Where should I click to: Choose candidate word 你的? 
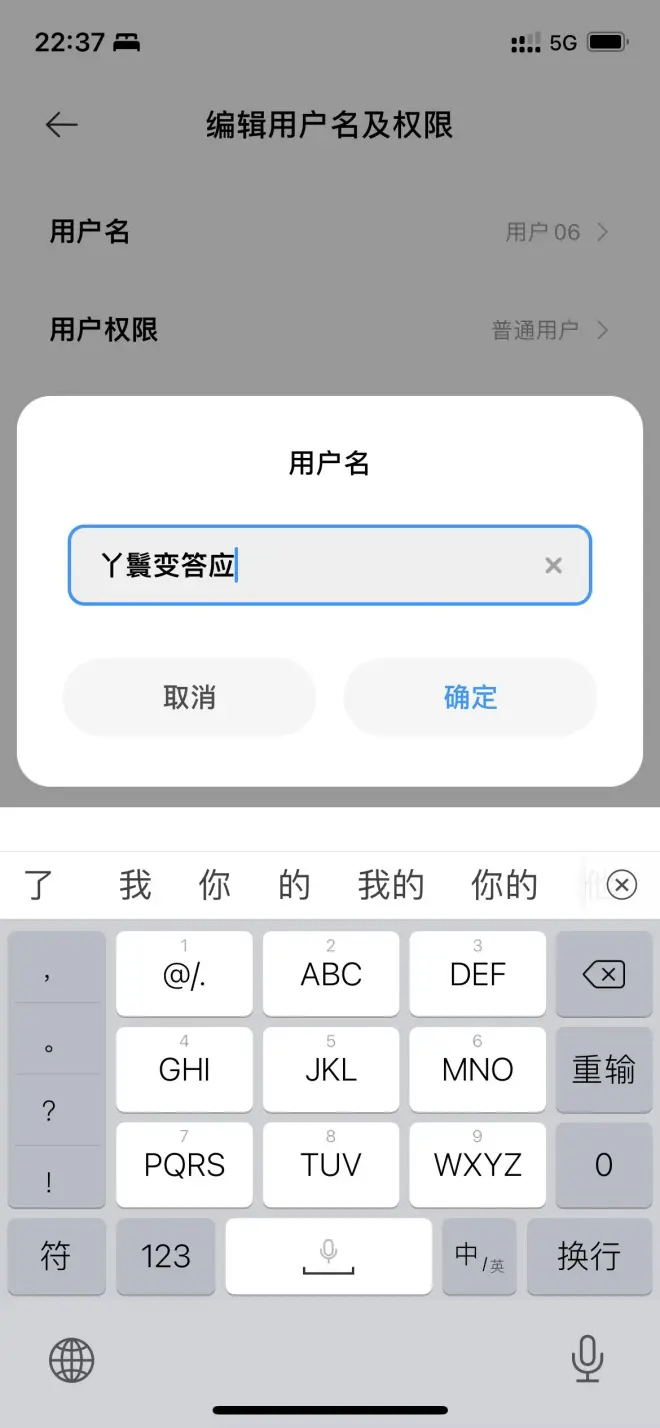click(x=504, y=885)
